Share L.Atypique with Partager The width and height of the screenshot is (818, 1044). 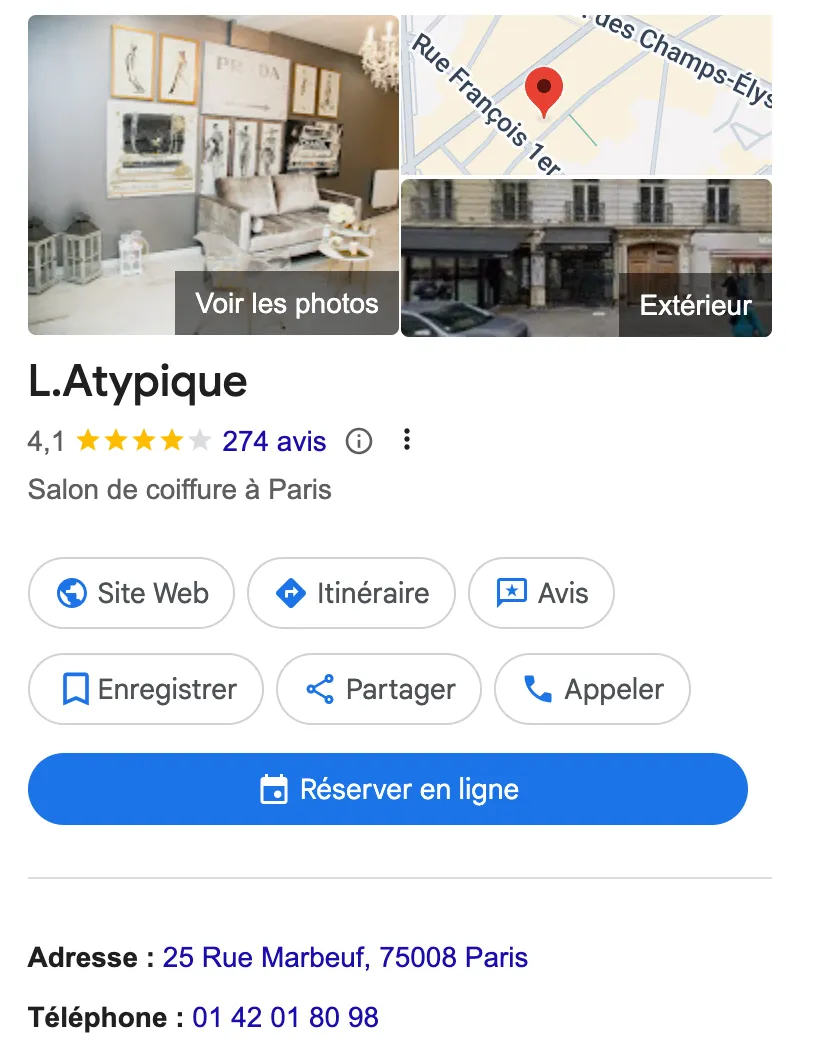tap(379, 689)
